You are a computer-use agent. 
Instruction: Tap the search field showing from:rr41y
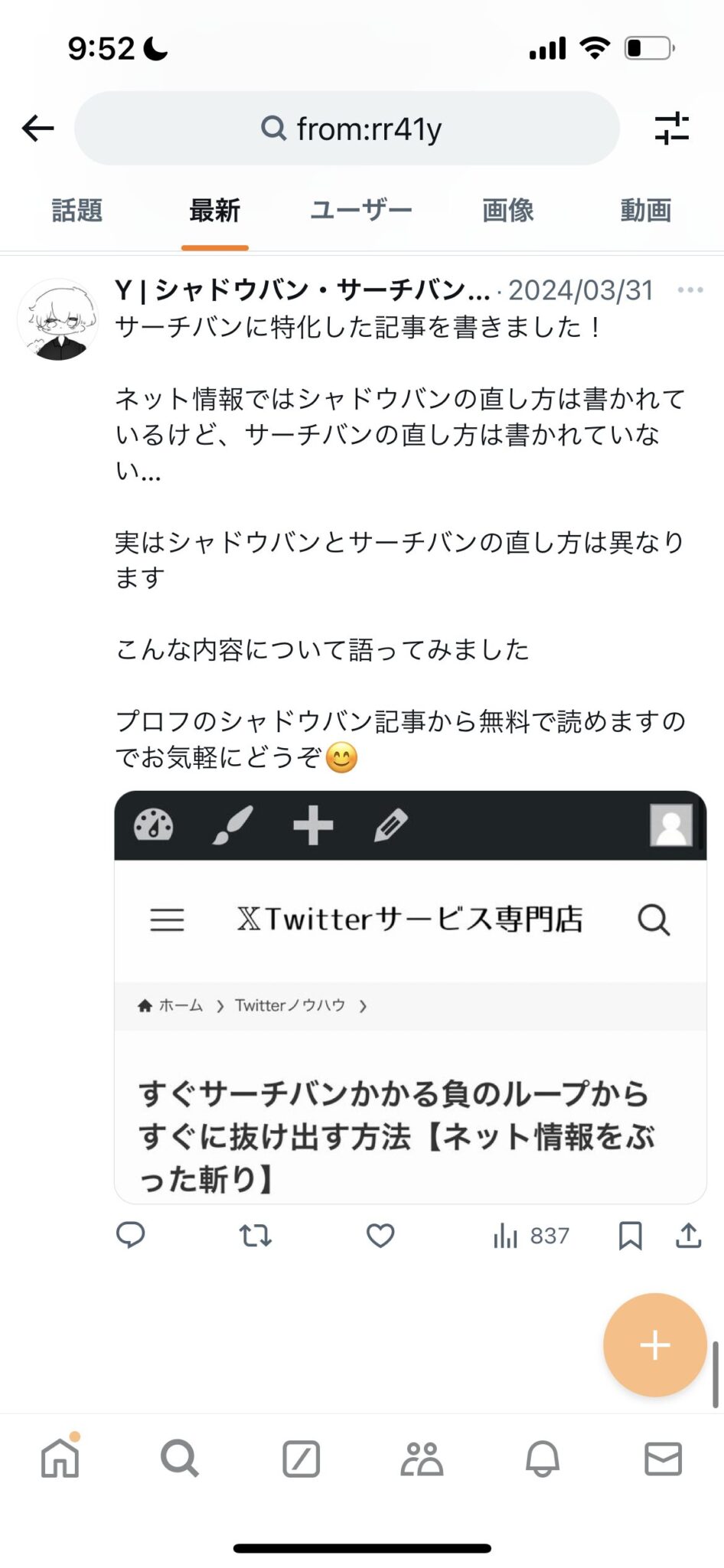pos(346,127)
